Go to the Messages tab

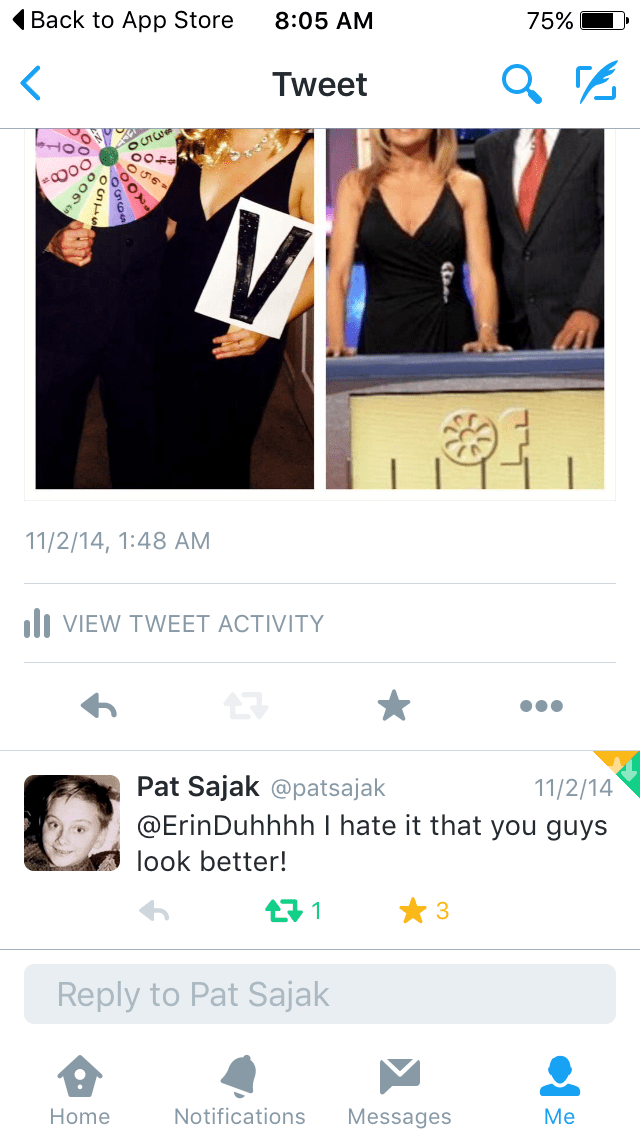[x=400, y=1090]
